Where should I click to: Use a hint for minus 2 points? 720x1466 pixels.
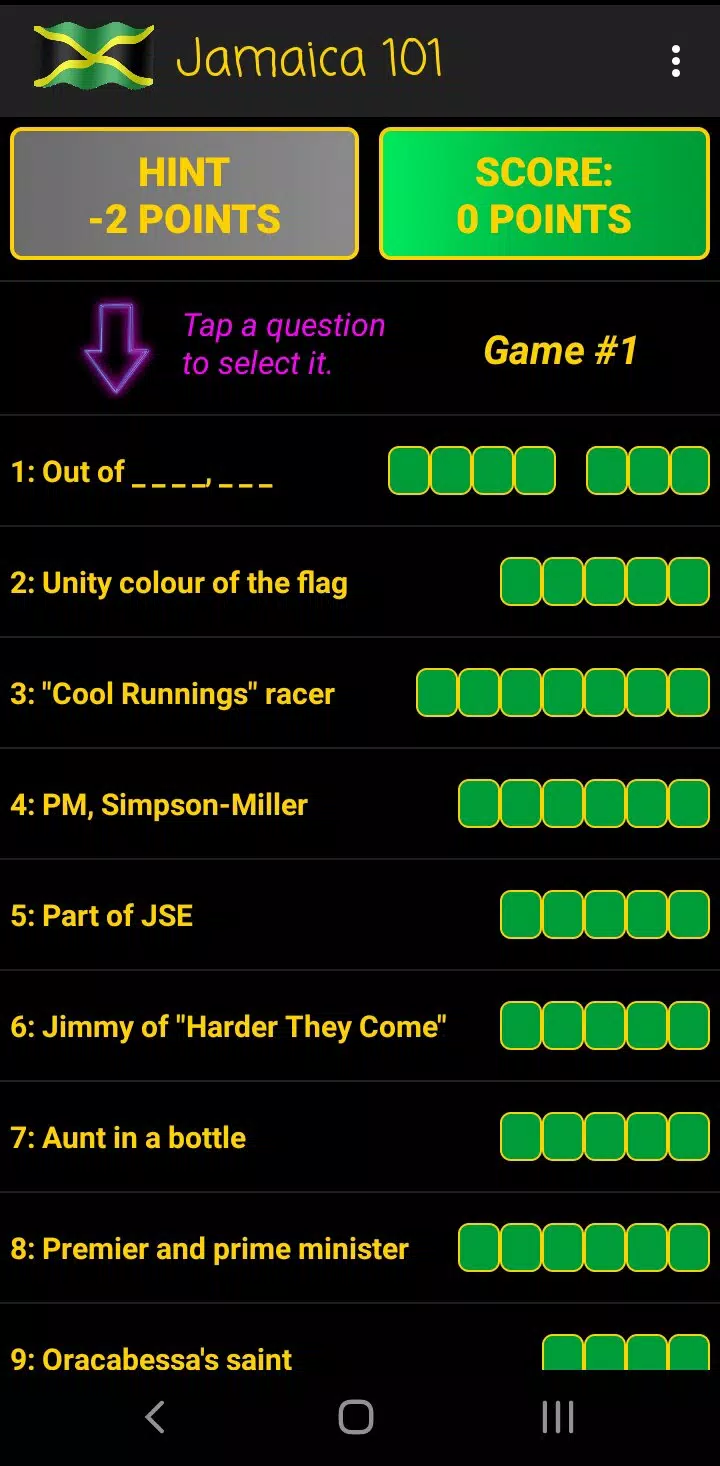tap(184, 195)
